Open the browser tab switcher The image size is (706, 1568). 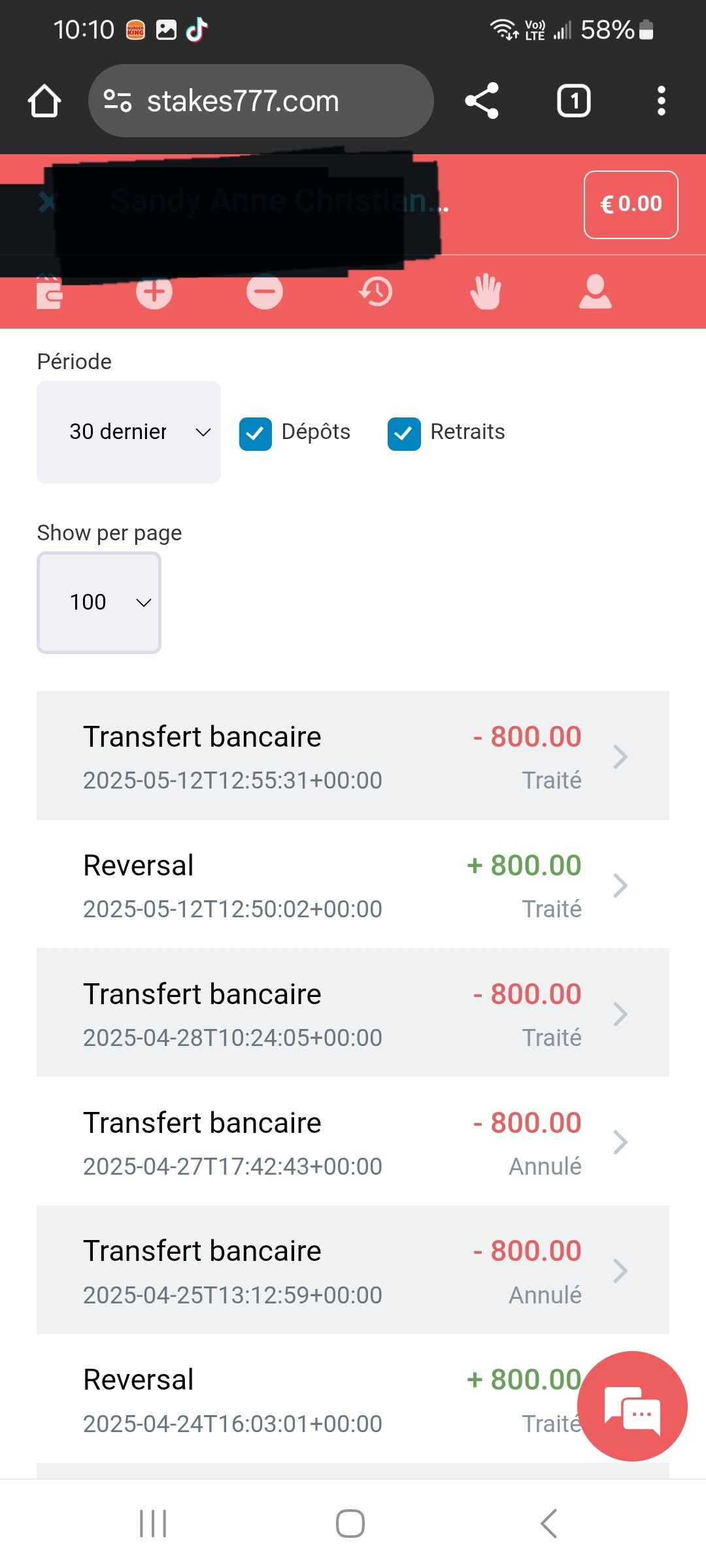click(x=574, y=101)
